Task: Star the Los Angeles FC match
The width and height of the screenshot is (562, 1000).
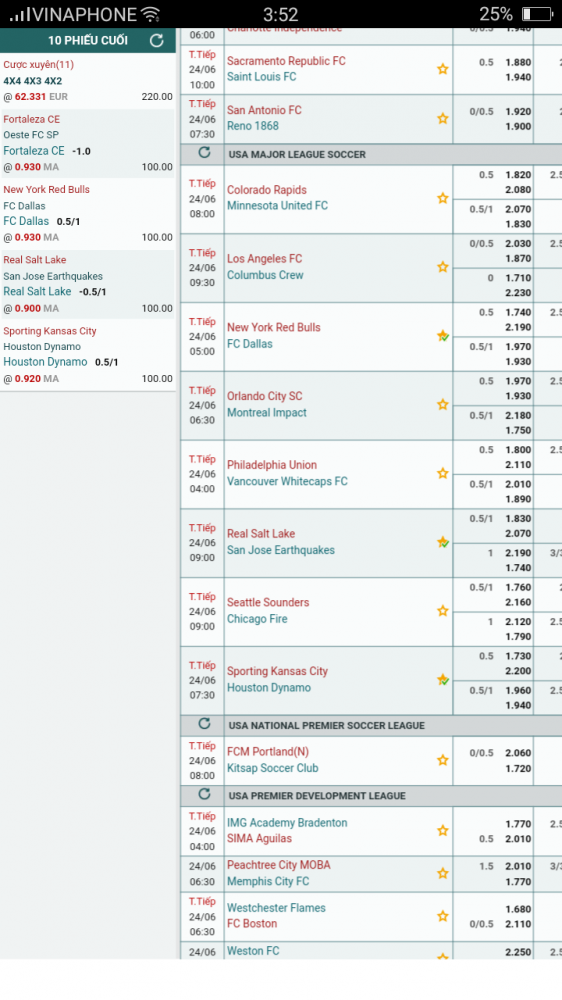Action: pyautogui.click(x=443, y=267)
